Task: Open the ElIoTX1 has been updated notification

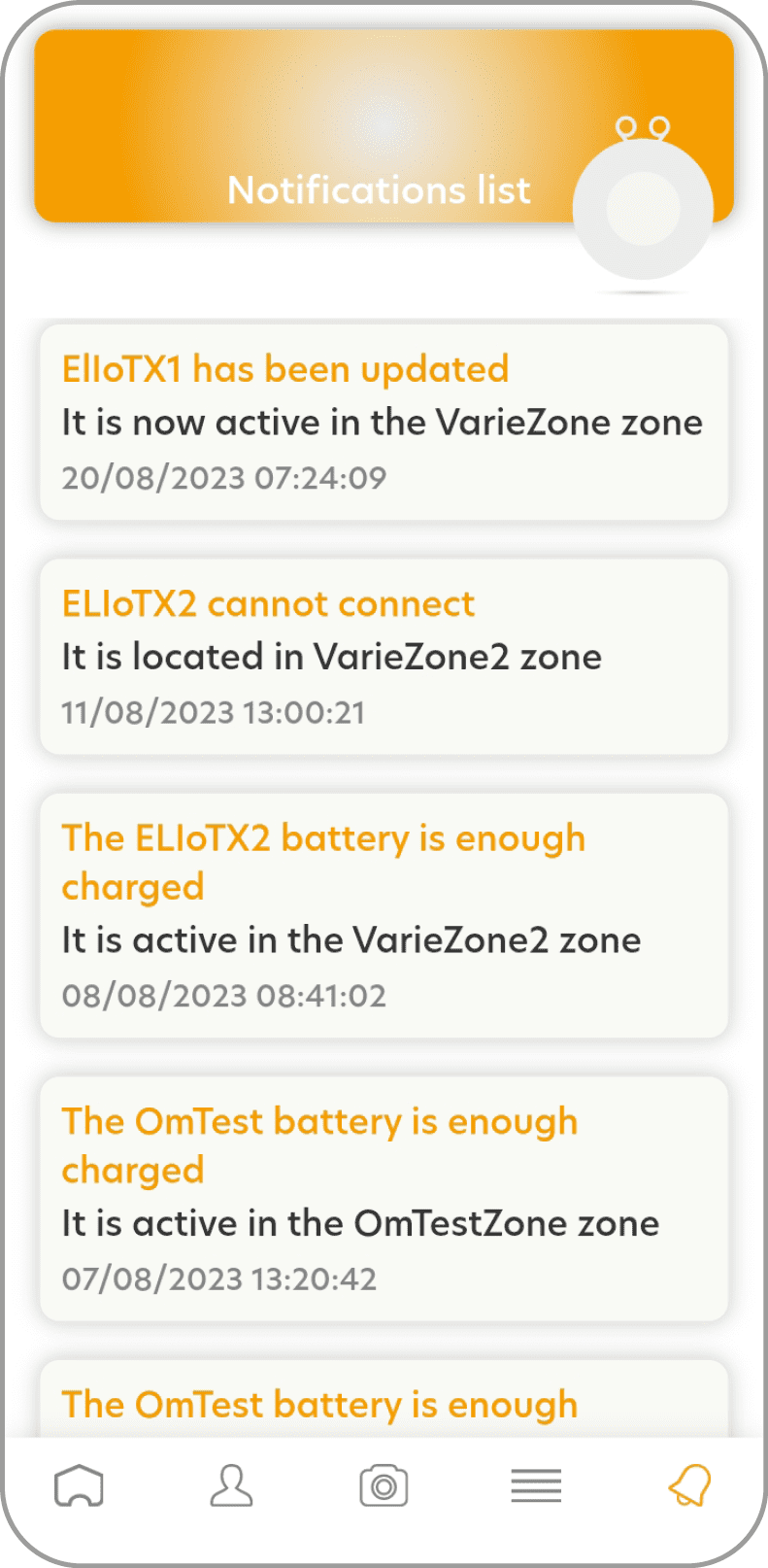Action: [x=384, y=423]
